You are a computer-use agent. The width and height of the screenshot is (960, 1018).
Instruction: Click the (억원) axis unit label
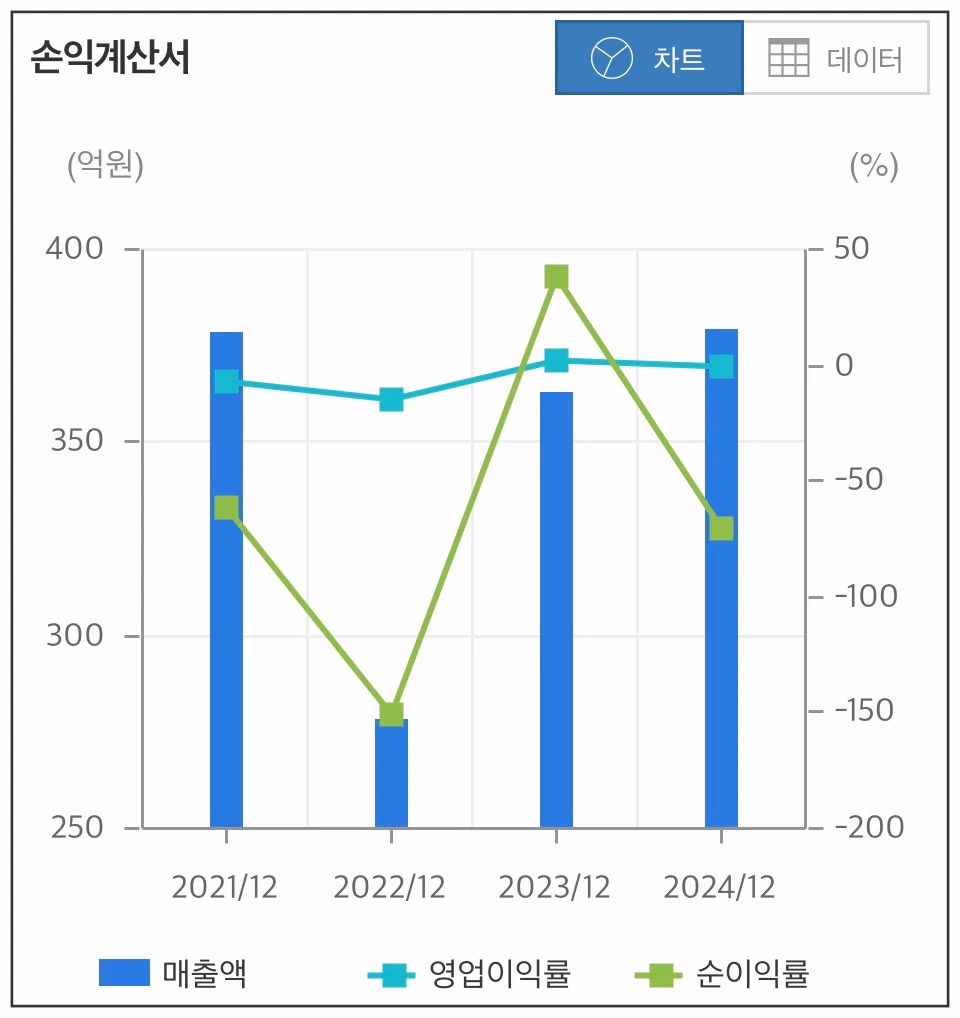[105, 166]
